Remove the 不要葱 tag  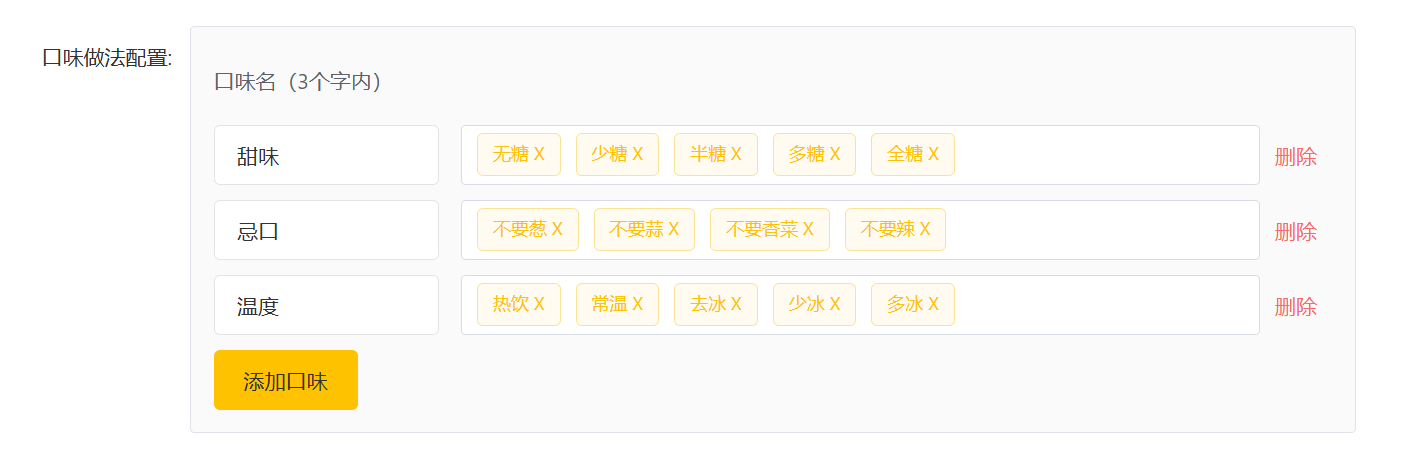557,229
